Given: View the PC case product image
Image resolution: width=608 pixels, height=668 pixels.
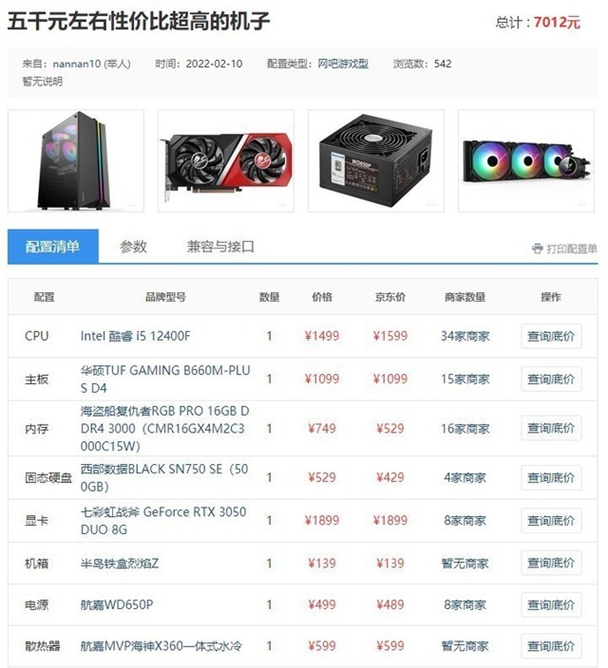Looking at the screenshot, I should pyautogui.click(x=75, y=160).
